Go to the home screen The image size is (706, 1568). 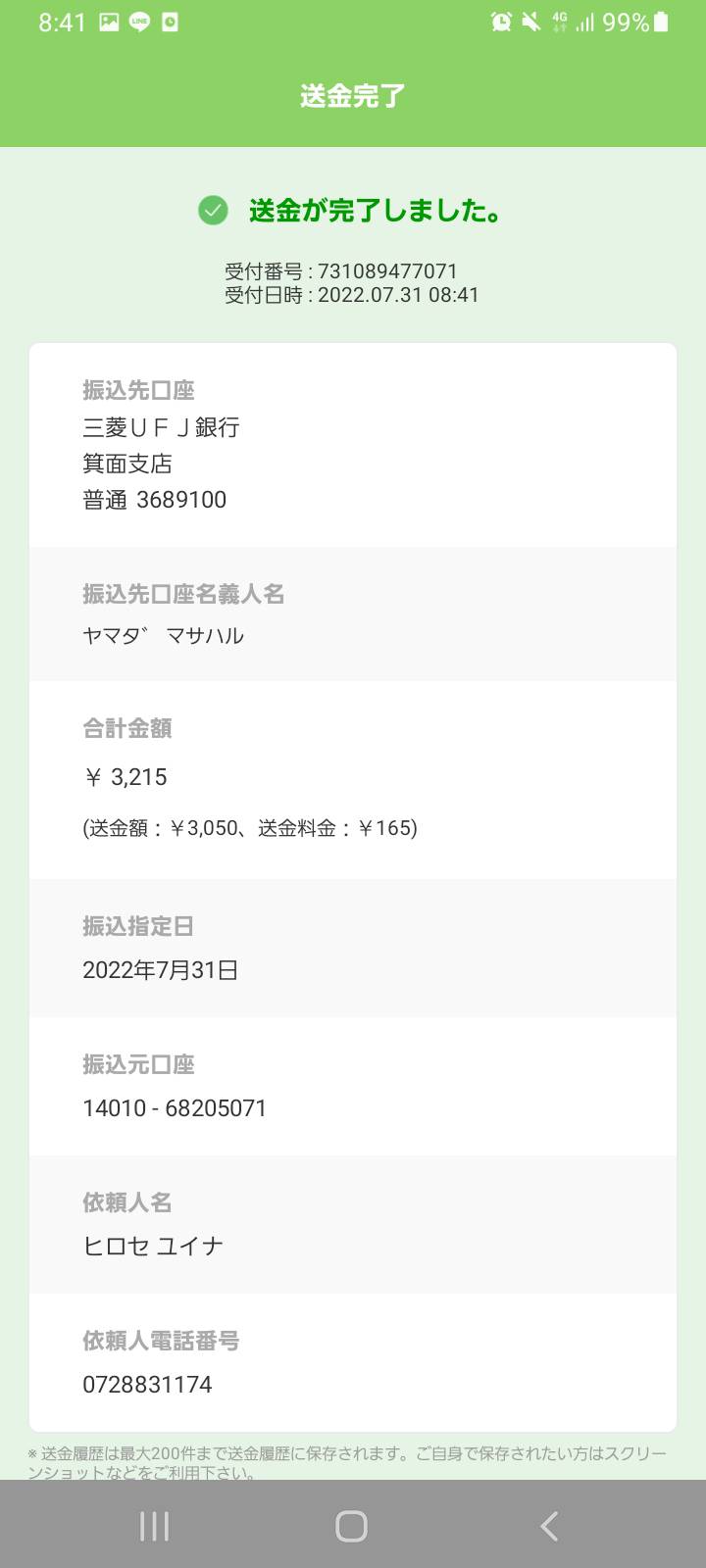pyautogui.click(x=351, y=1526)
